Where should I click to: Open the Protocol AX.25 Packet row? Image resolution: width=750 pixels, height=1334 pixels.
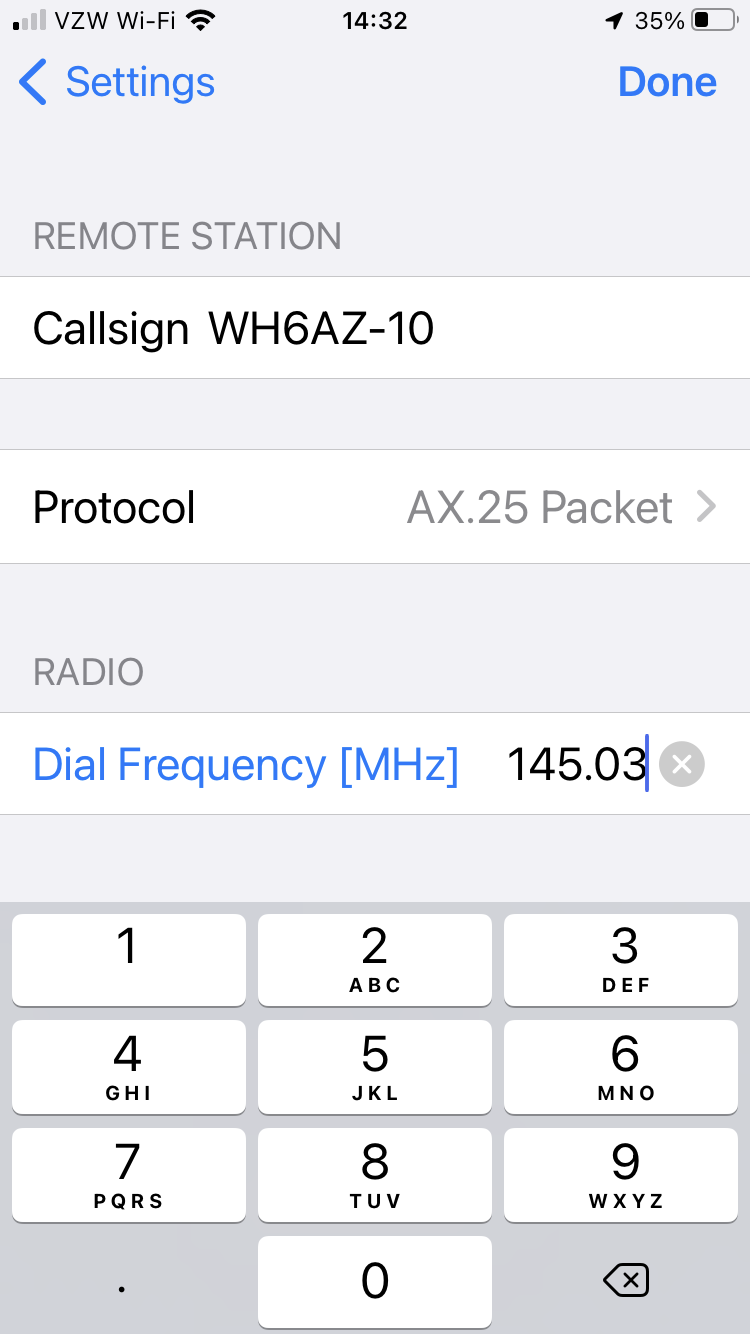[375, 507]
